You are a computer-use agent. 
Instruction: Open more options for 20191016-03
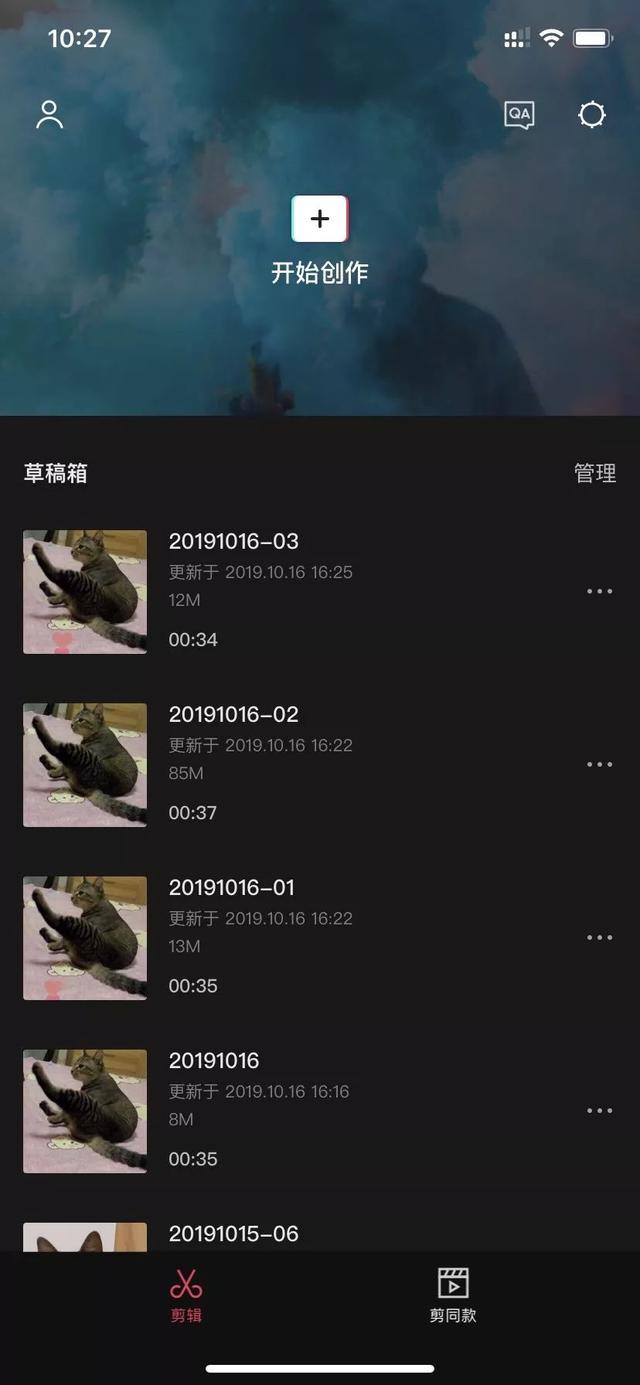599,591
